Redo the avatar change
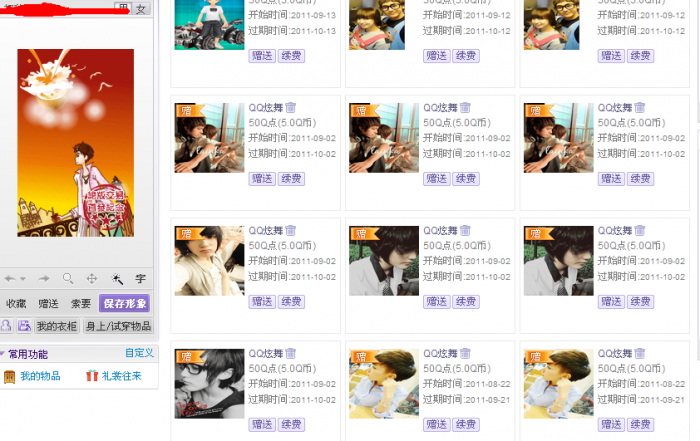This screenshot has width=700, height=441. 43,279
